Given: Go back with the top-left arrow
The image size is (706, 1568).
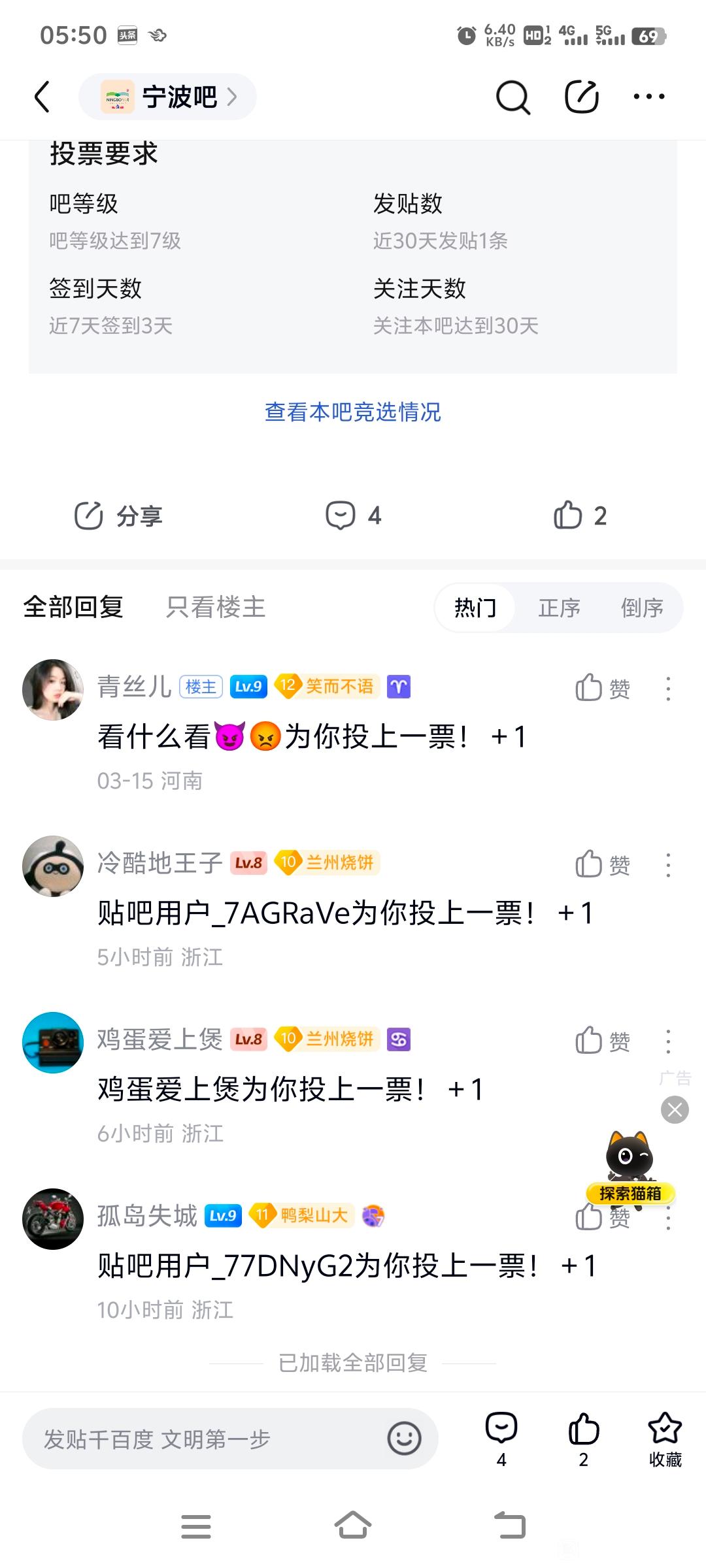Looking at the screenshot, I should (x=42, y=97).
